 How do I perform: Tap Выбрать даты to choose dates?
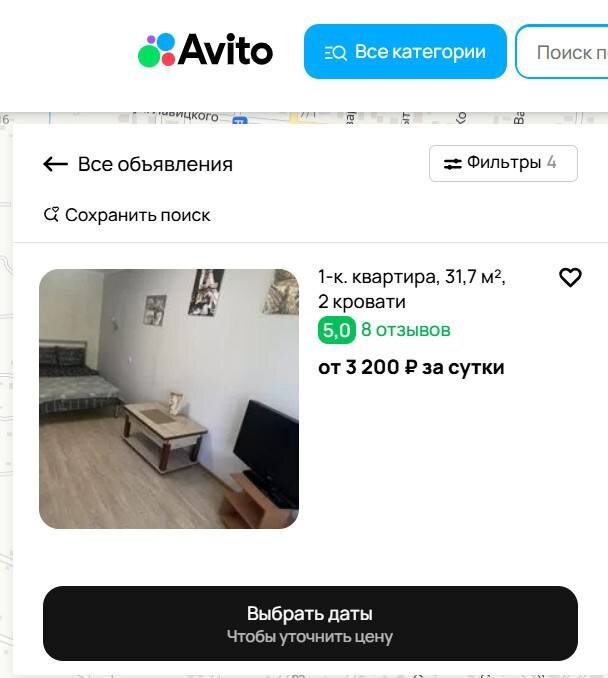tap(310, 623)
